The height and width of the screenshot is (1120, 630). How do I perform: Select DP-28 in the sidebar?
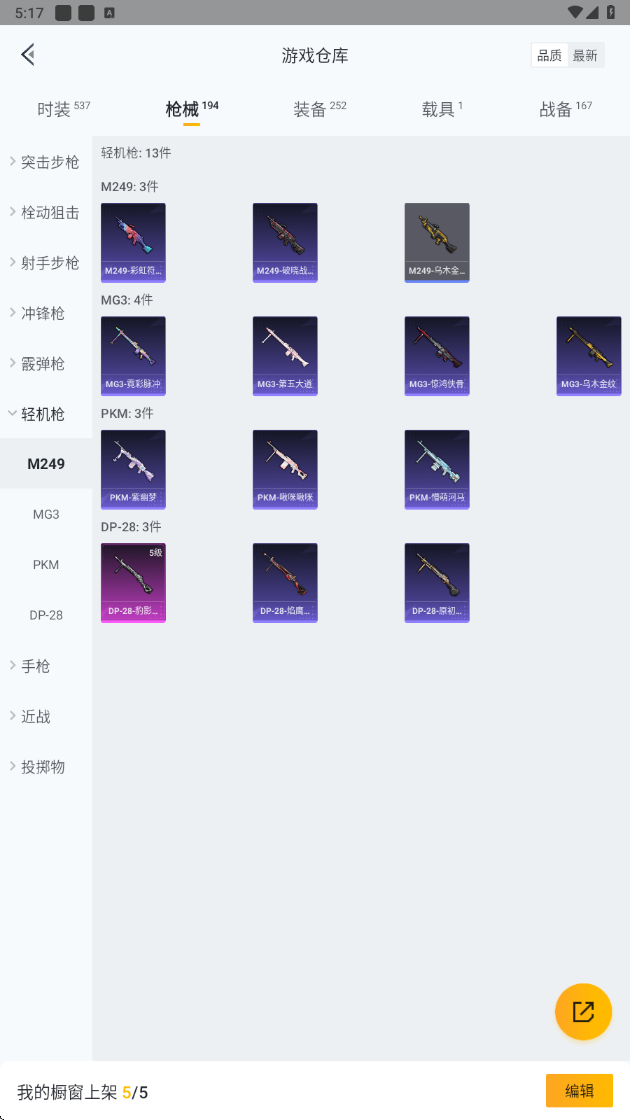46,615
